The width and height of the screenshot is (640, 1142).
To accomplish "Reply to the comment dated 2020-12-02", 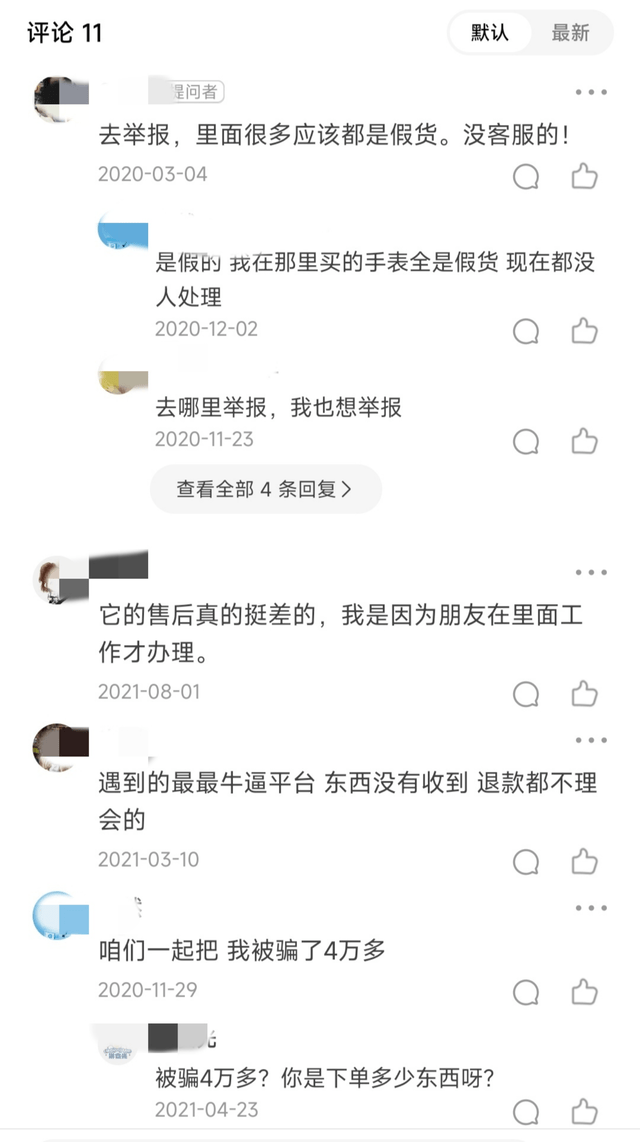I will pos(526,331).
